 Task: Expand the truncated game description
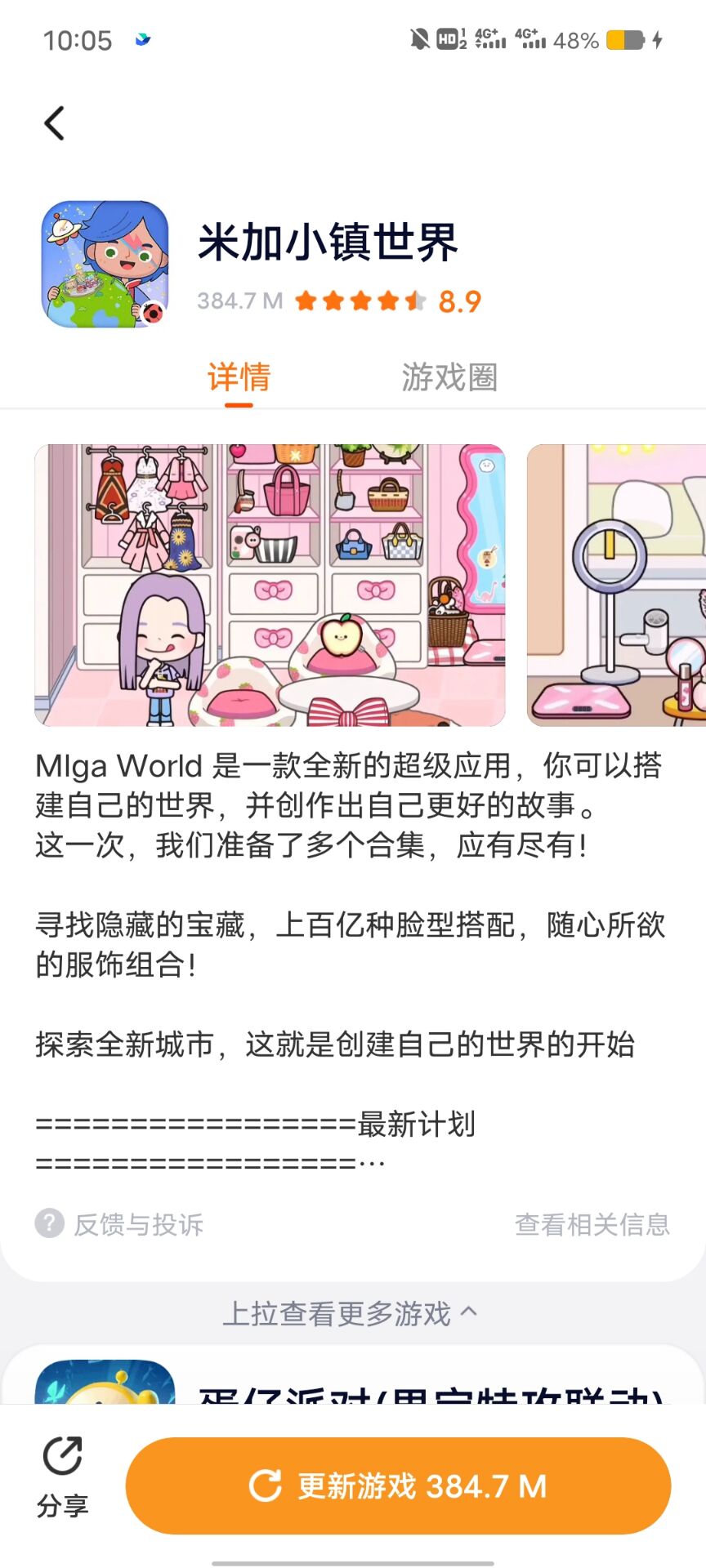[x=351, y=1143]
